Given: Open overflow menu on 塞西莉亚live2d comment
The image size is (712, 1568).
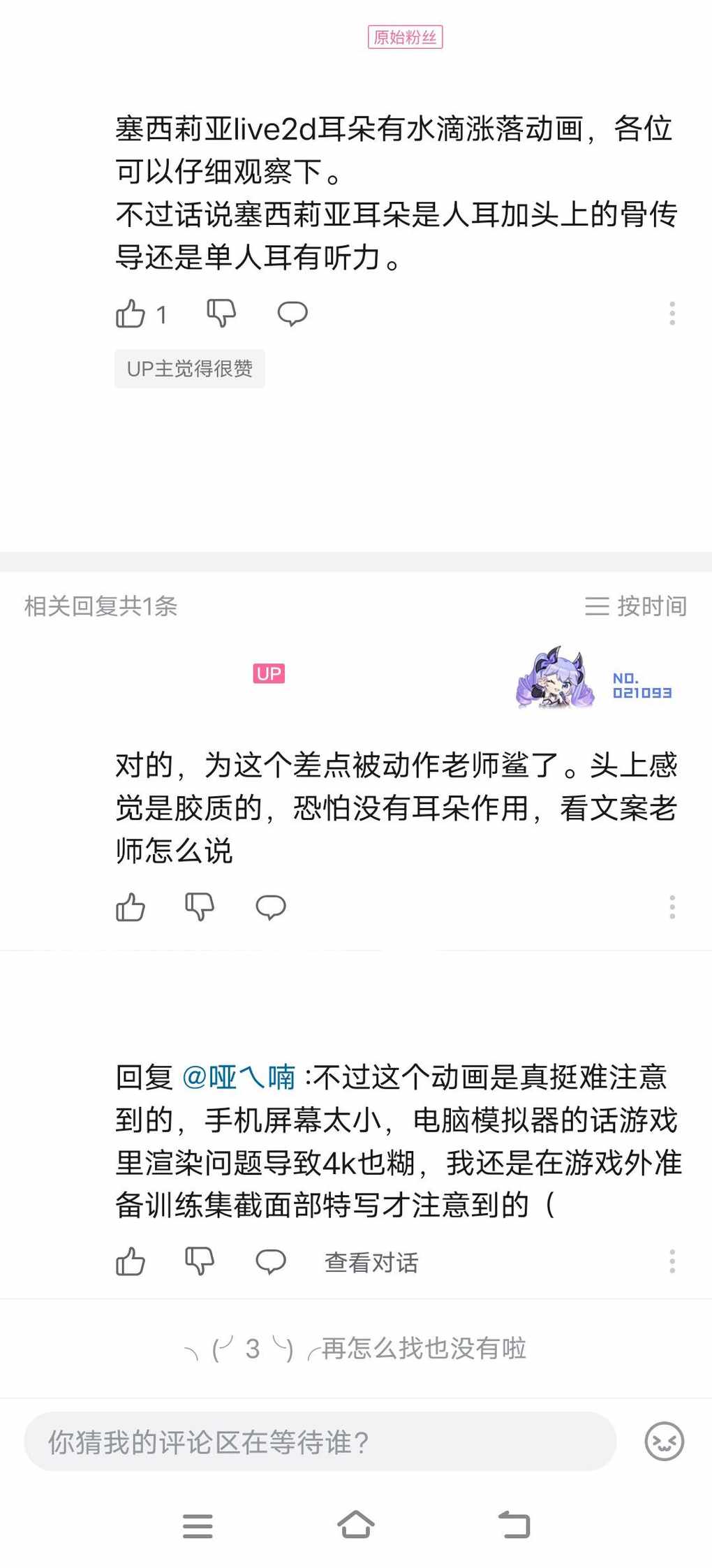Looking at the screenshot, I should point(672,314).
